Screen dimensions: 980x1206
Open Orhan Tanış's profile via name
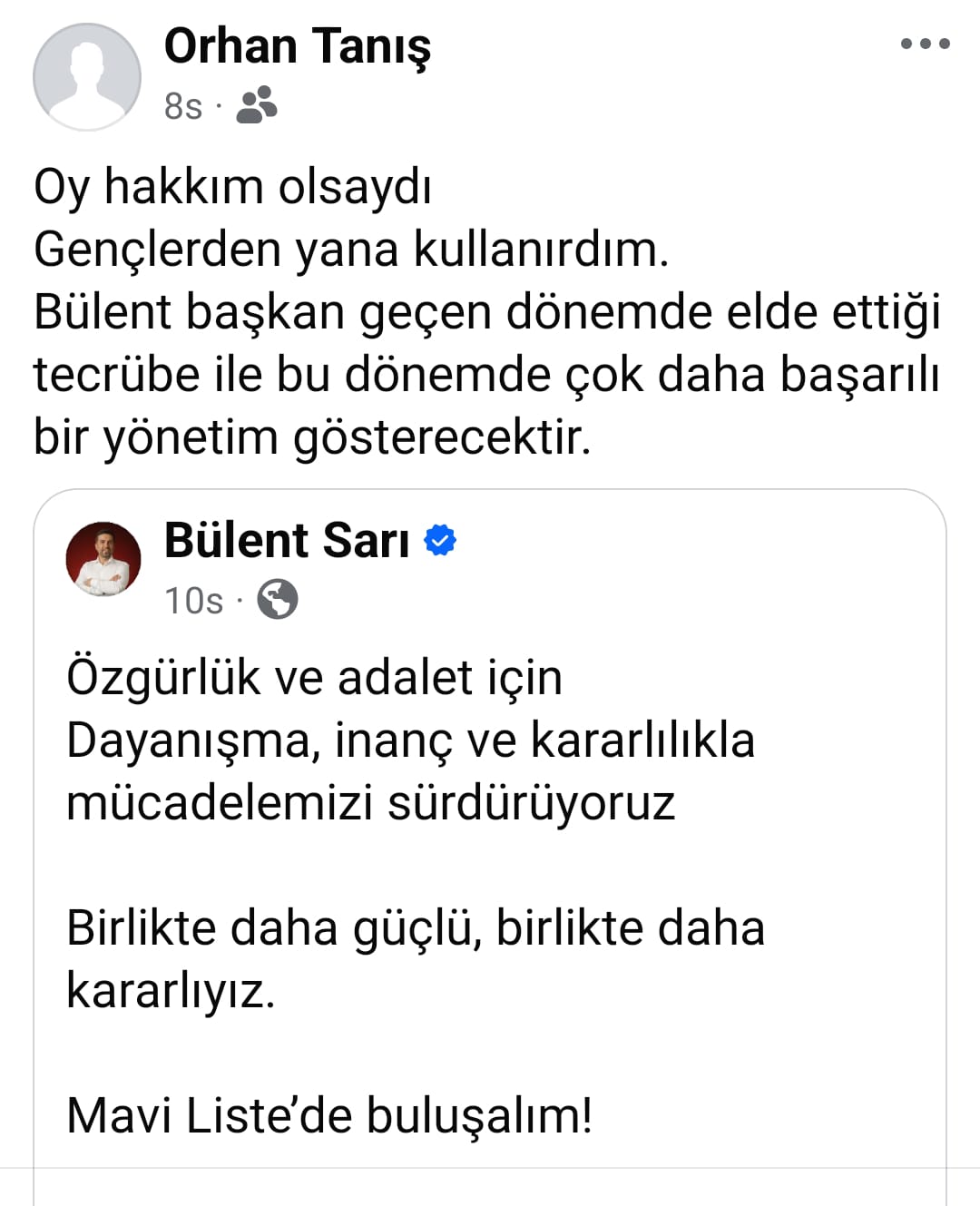click(x=297, y=47)
